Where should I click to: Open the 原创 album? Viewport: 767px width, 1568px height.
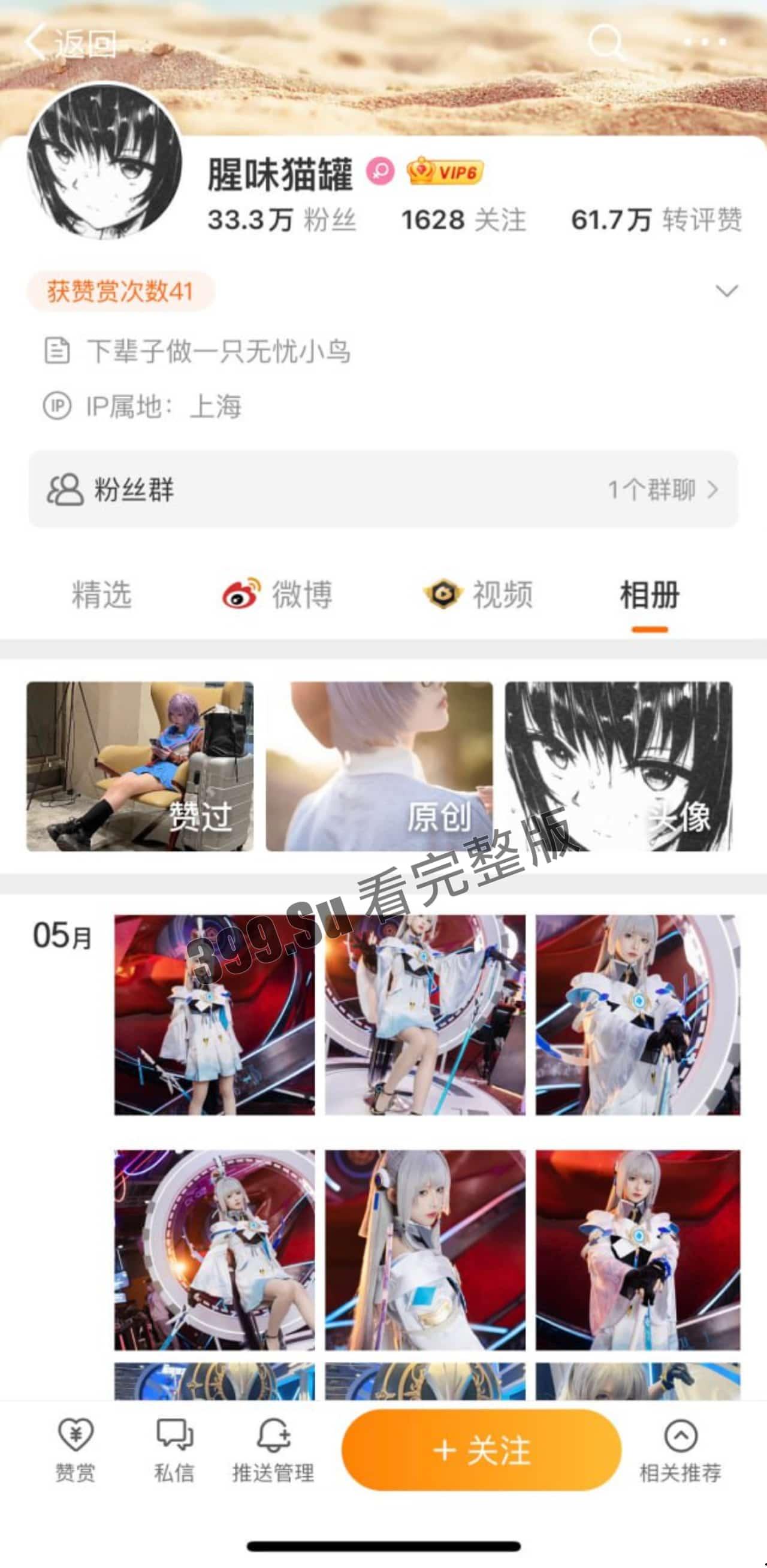click(x=379, y=766)
